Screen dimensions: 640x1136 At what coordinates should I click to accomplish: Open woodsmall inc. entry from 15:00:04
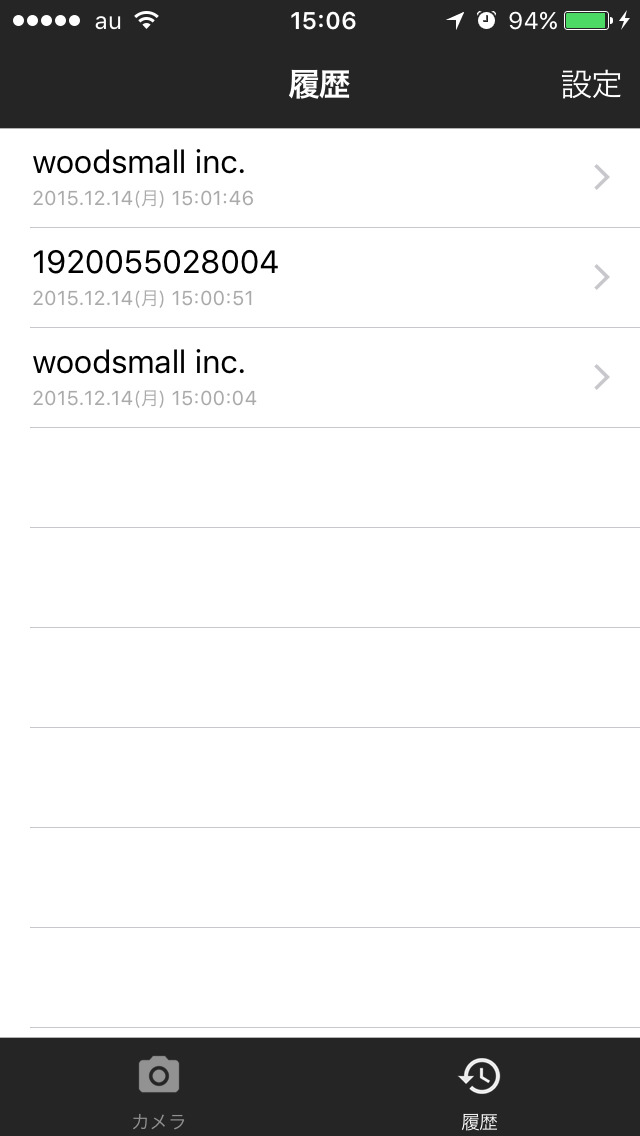click(320, 378)
